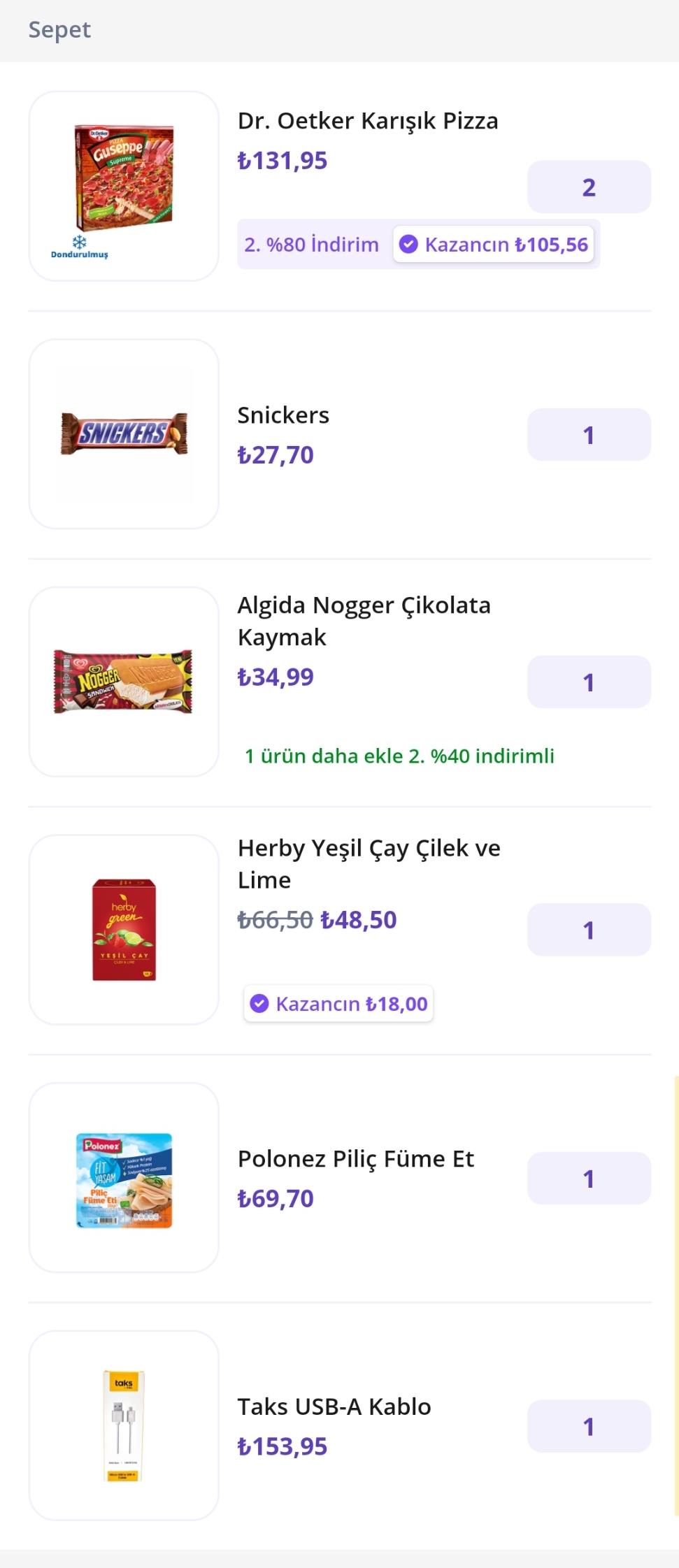View the Algida Nogger Çikolata Kaymak image
This screenshot has width=679, height=1568.
124,682
